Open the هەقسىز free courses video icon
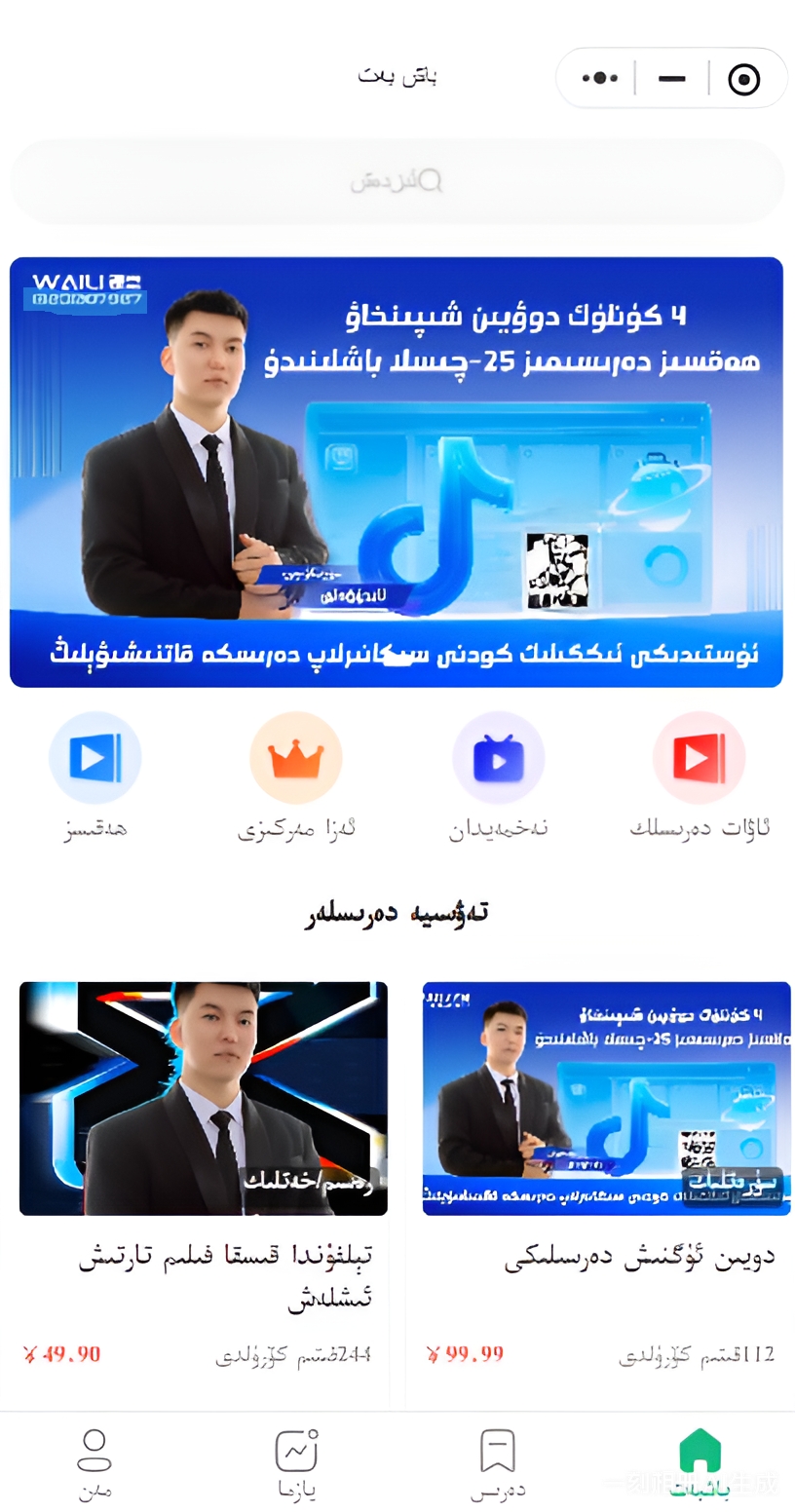Screen dimensions: 795x1512 [x=95, y=757]
